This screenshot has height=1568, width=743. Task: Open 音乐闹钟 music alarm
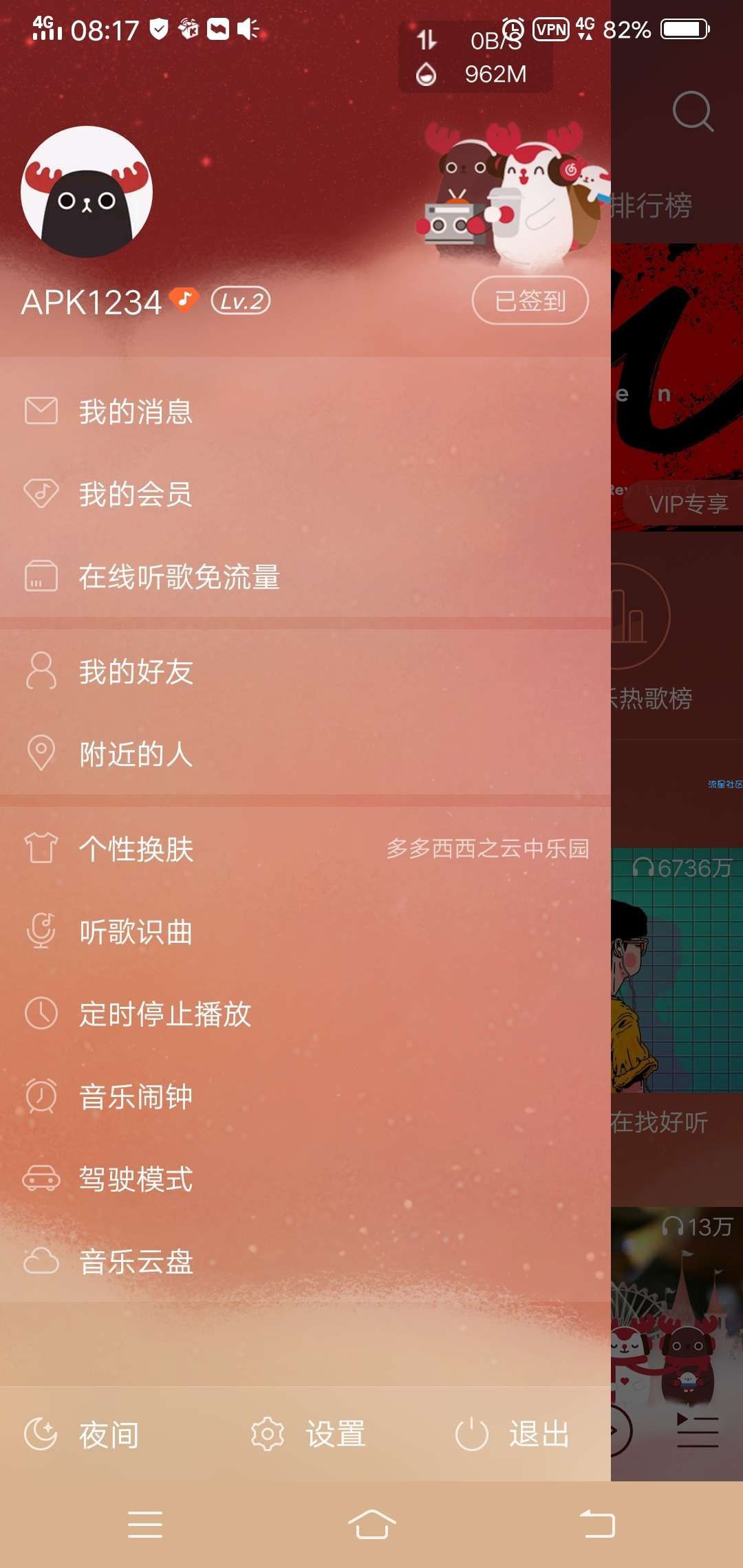tap(136, 1097)
